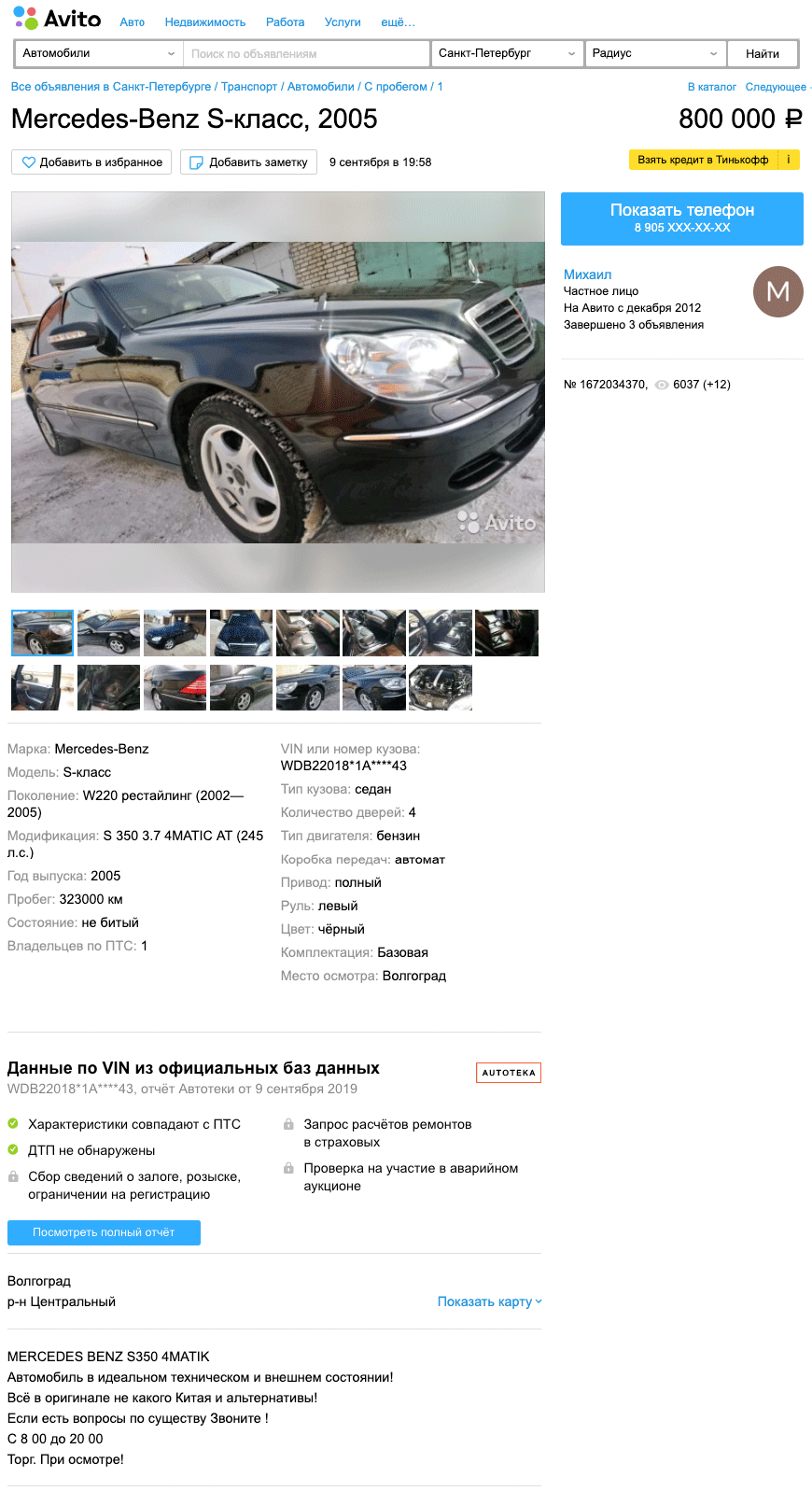Focus the Поиск по объявлениям search field
Image resolution: width=812 pixels, height=1491 pixels.
pyautogui.click(x=306, y=53)
